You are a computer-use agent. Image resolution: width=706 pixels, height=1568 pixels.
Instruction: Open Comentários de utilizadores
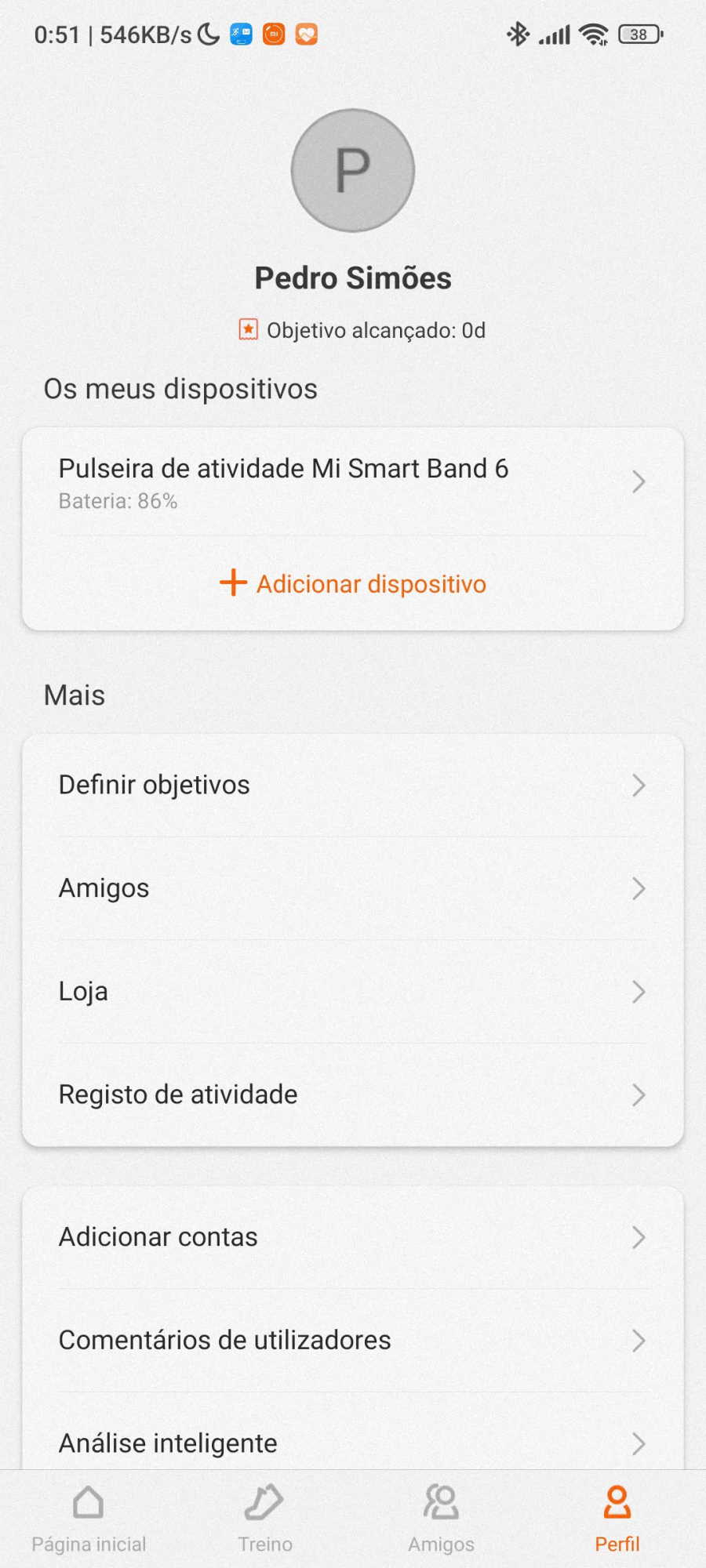[x=353, y=1341]
